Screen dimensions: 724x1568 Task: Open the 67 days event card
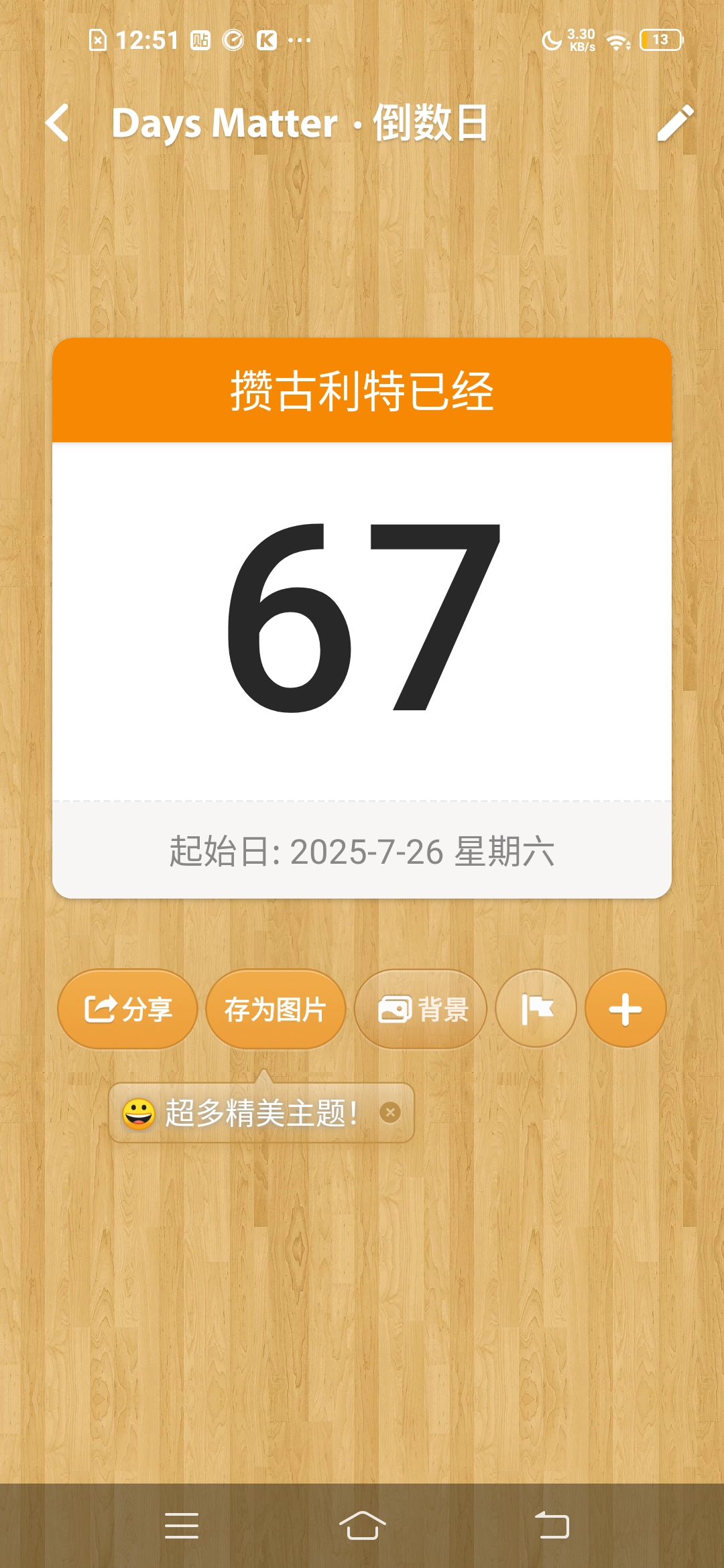pos(362,618)
